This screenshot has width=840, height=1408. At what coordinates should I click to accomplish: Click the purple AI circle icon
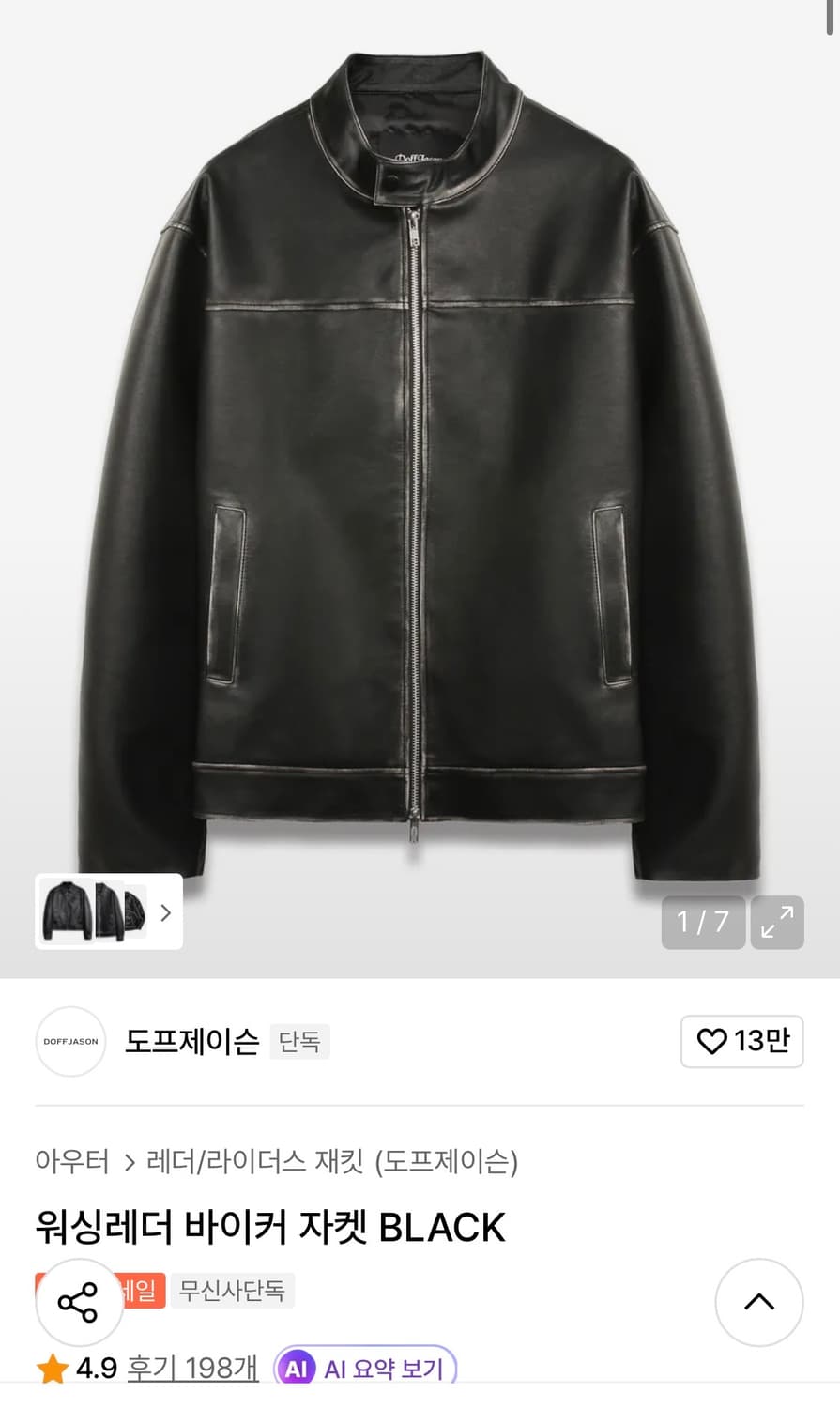[x=298, y=1370]
